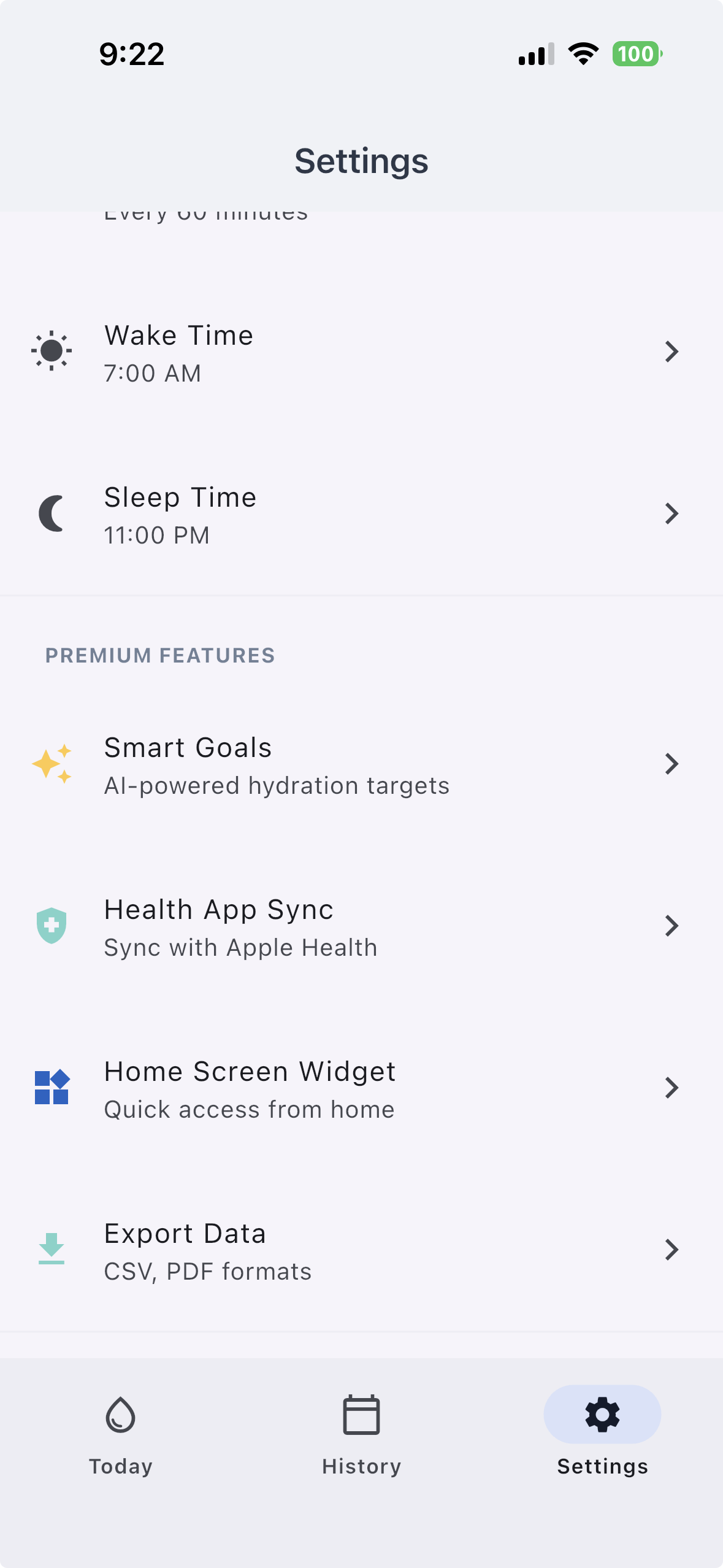Click the shield icon beside Health App Sync
723x1568 pixels.
(x=52, y=925)
